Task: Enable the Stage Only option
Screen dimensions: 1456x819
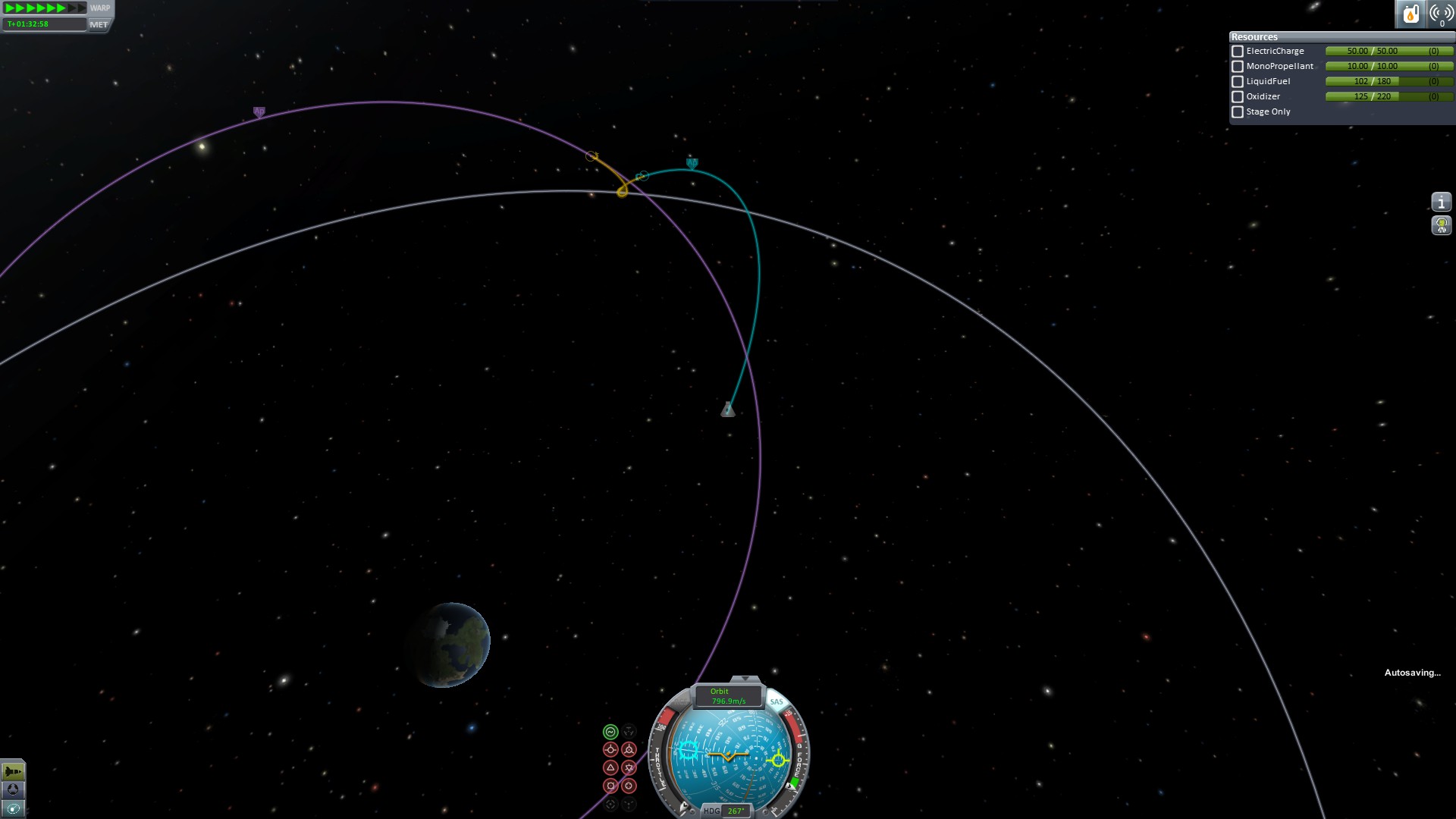Action: tap(1238, 112)
